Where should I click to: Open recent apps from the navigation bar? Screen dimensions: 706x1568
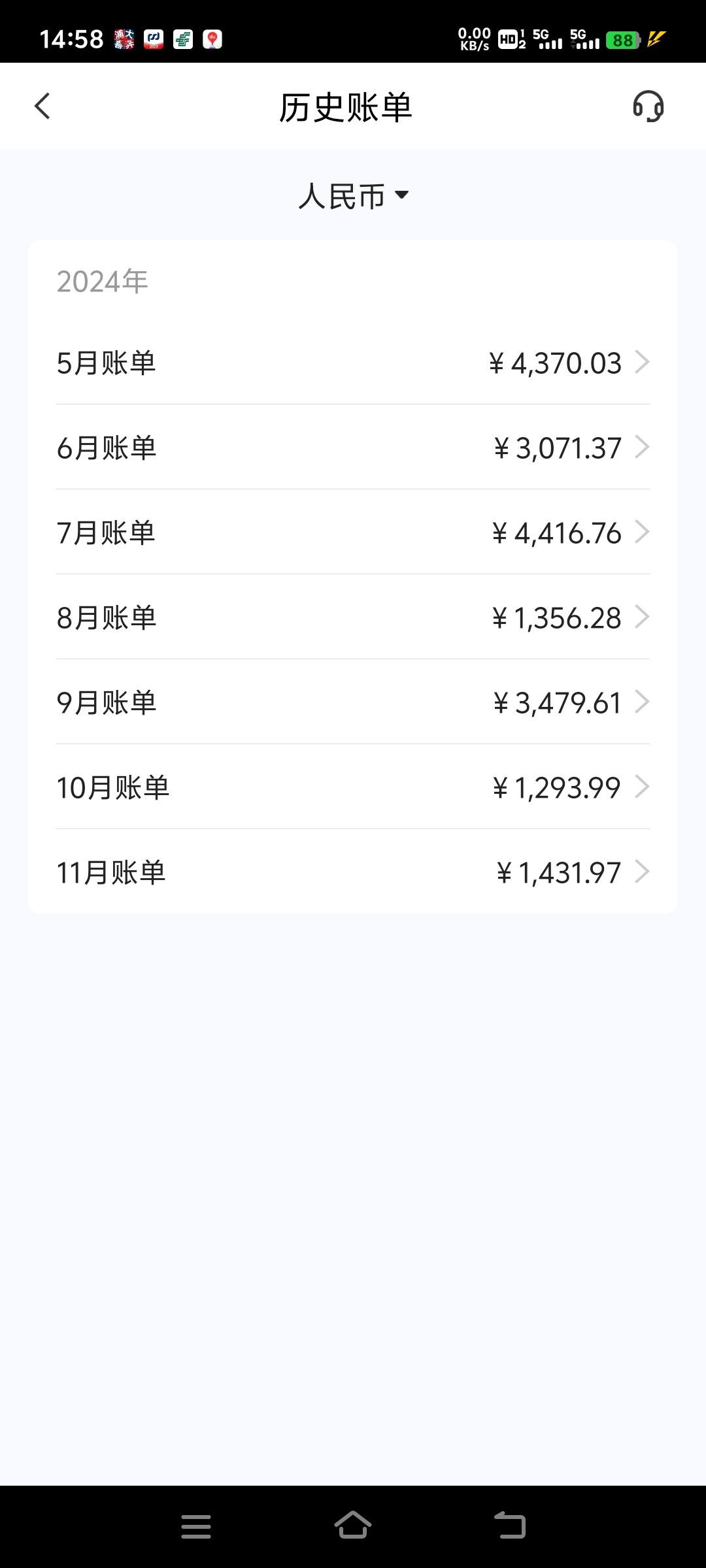click(x=196, y=1526)
